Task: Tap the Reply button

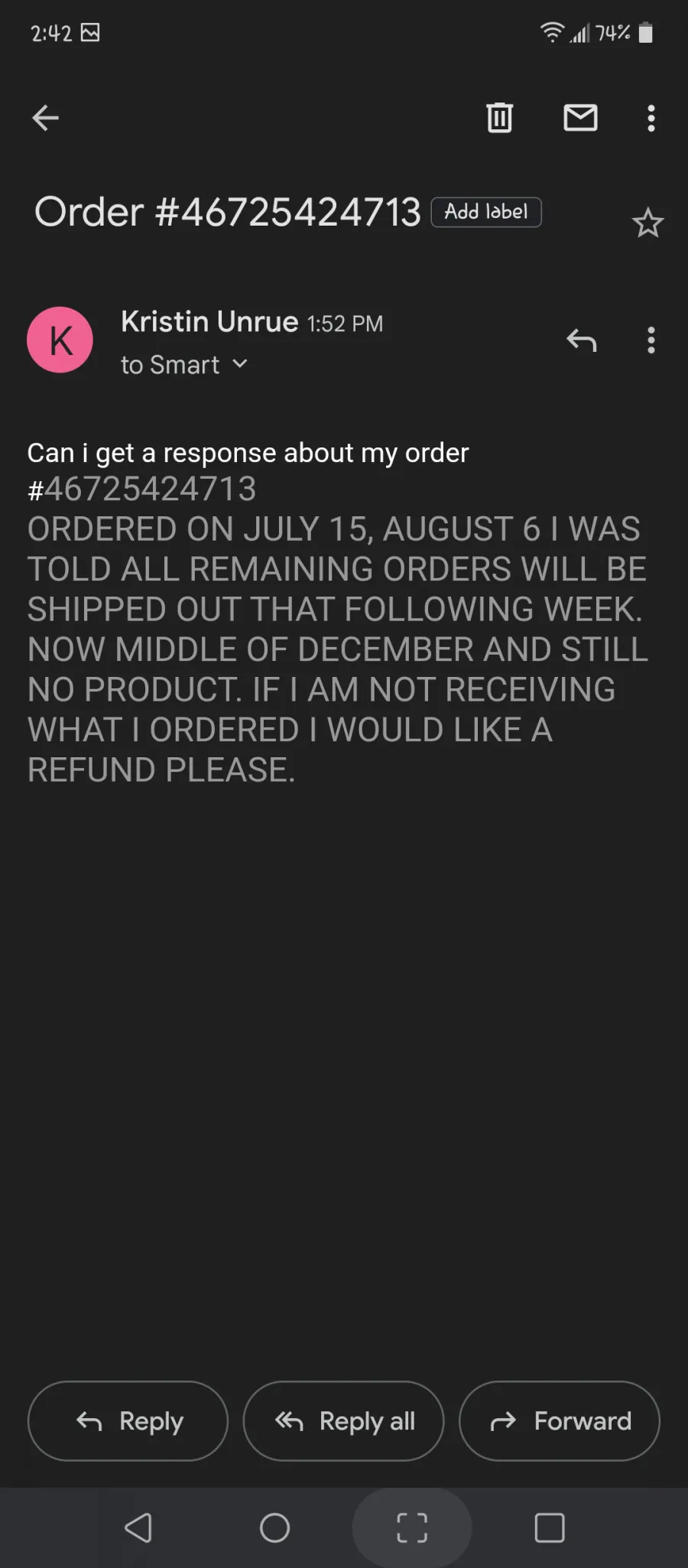Action: pyautogui.click(x=128, y=1421)
